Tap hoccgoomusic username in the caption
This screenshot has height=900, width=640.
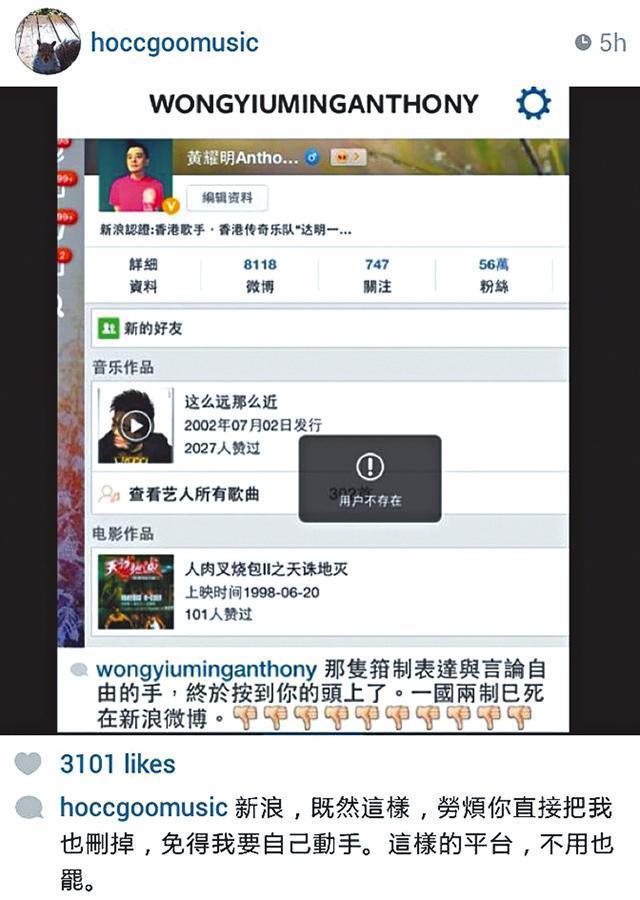click(x=144, y=808)
